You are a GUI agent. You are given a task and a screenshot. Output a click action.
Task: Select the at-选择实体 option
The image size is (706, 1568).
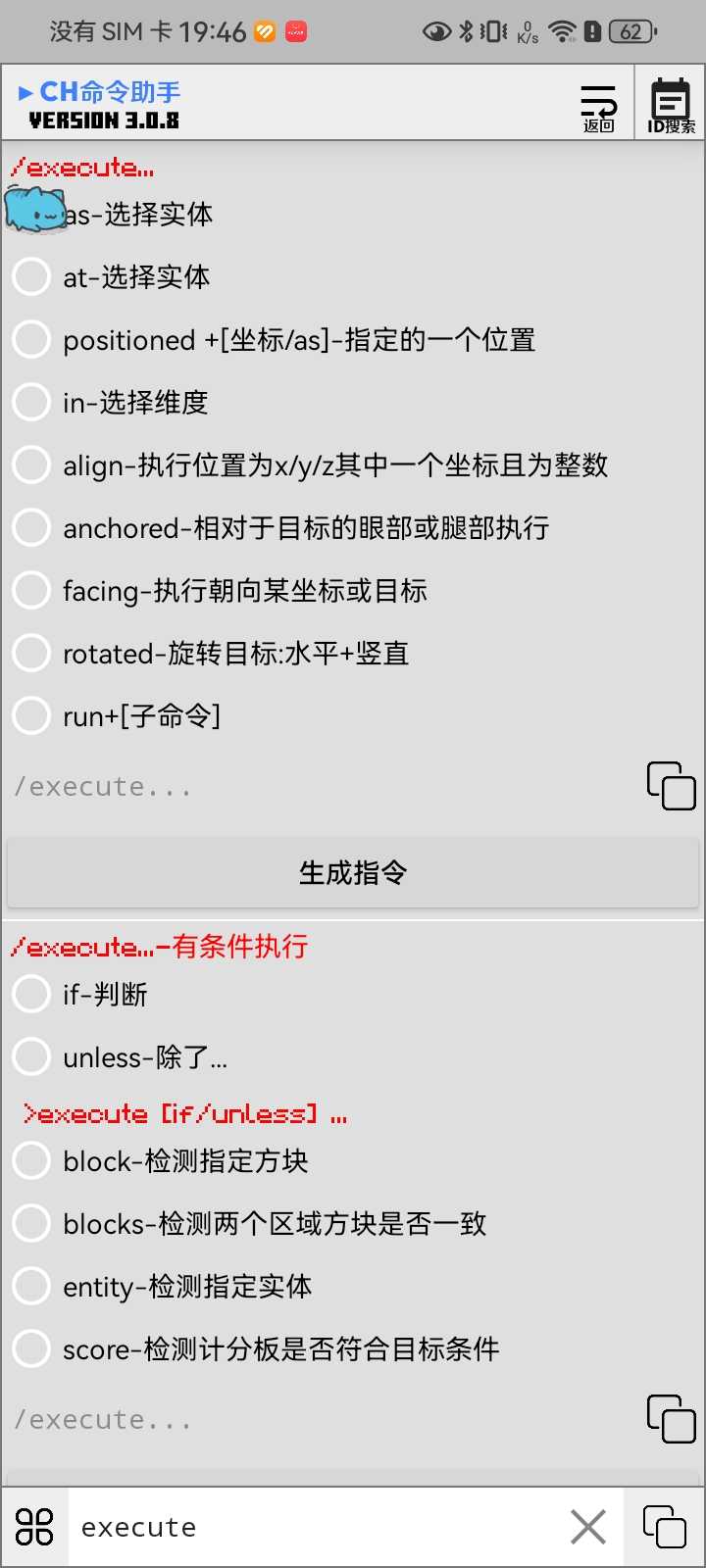pos(31,277)
